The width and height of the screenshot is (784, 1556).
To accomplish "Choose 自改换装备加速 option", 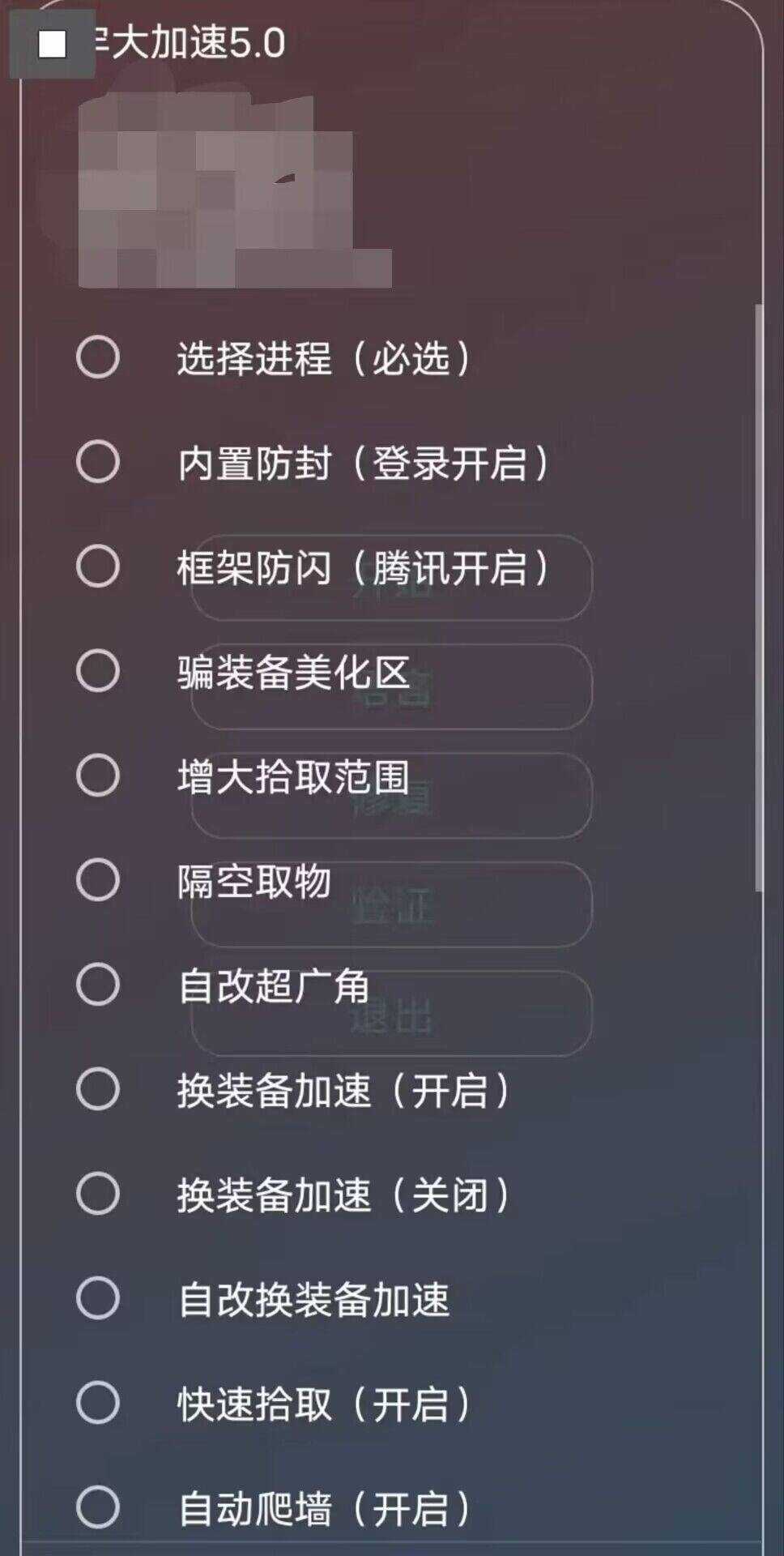I will [x=98, y=1298].
